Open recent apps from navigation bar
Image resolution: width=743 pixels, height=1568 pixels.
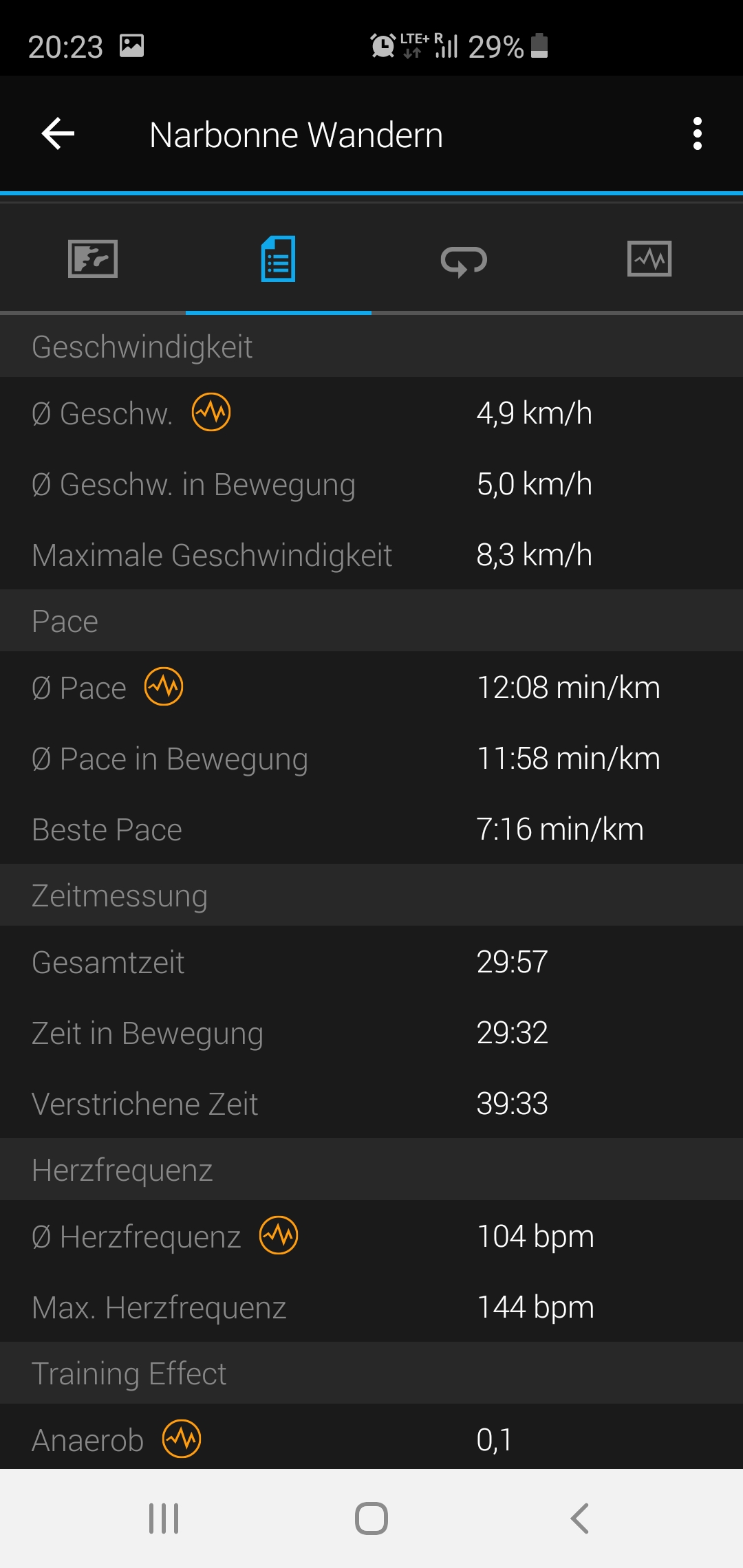click(x=164, y=1518)
